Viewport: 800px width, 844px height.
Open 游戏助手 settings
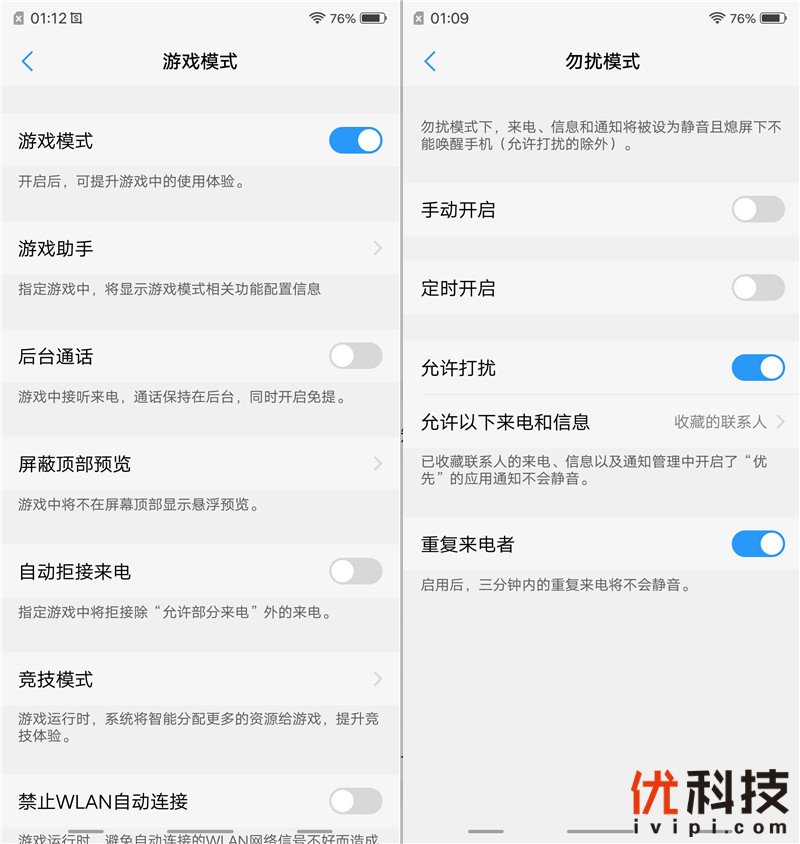pos(200,248)
